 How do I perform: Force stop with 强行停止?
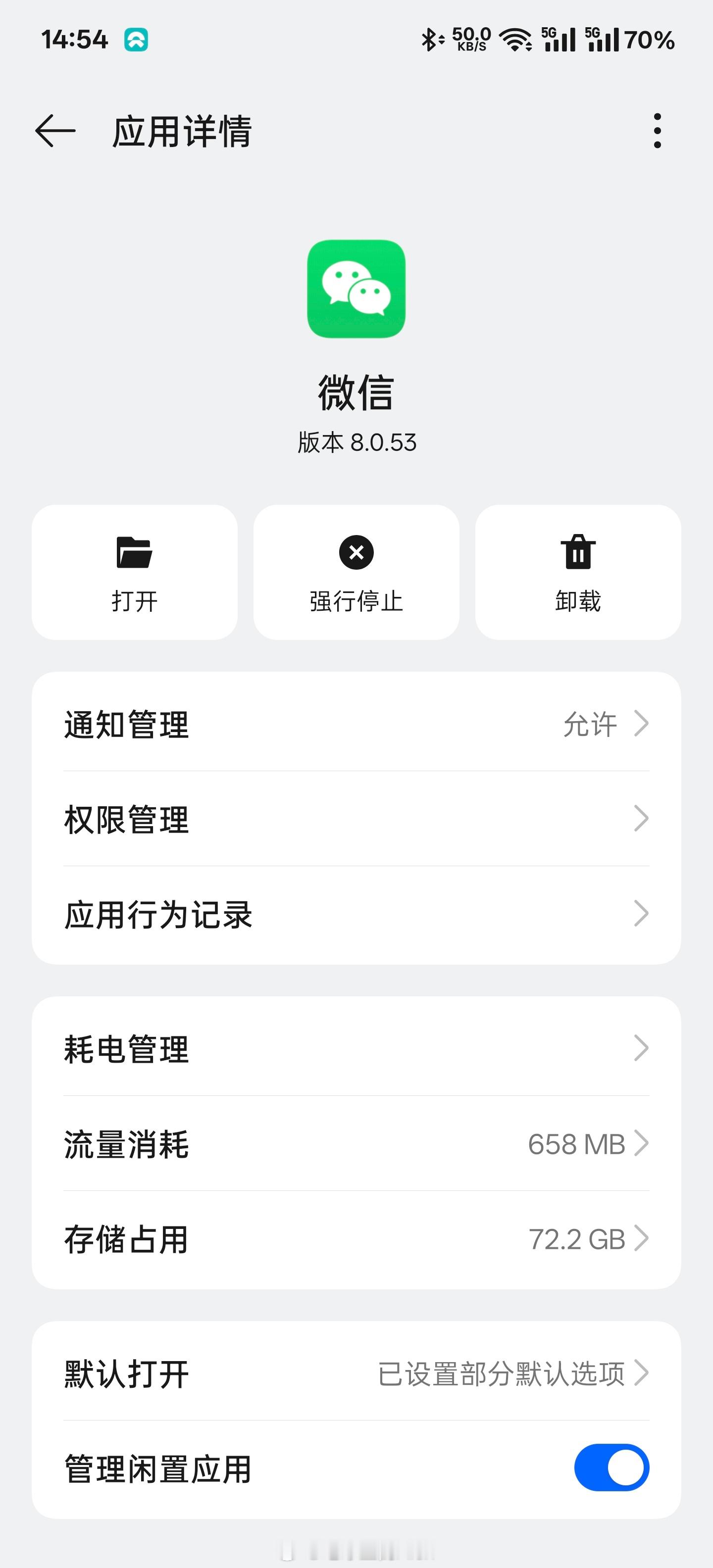point(356,572)
